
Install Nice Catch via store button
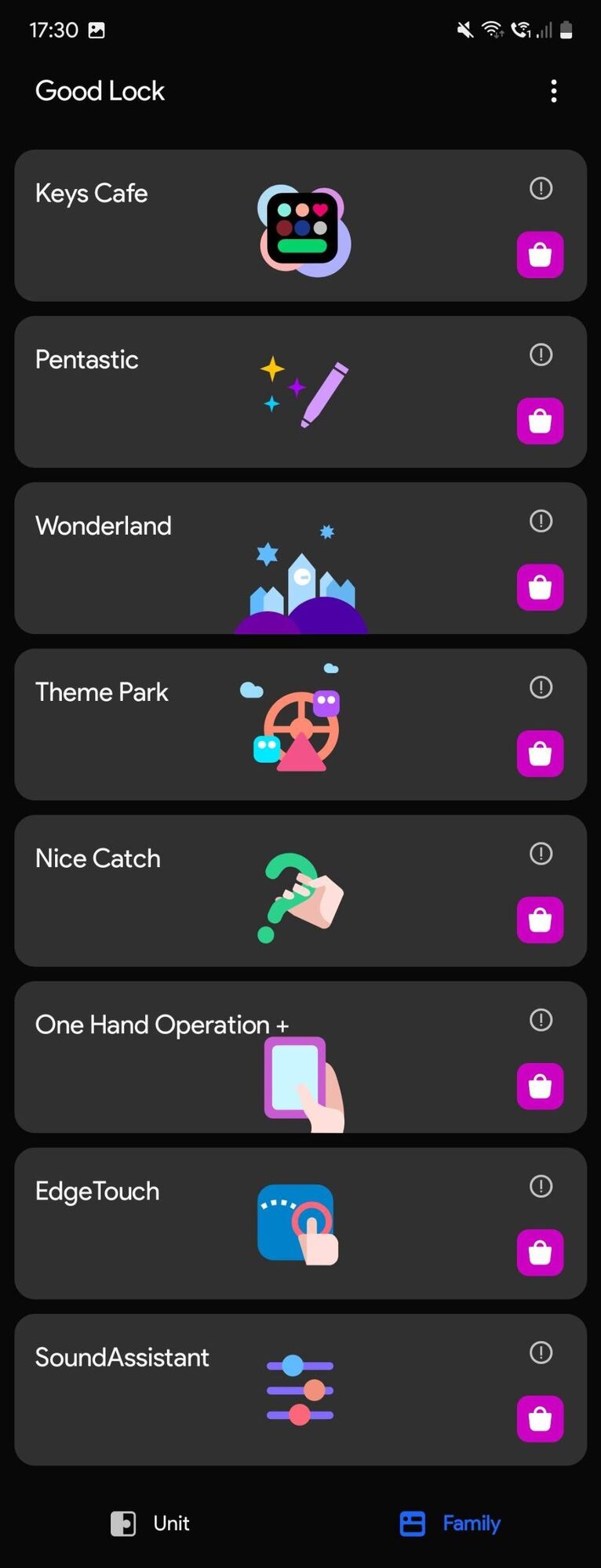[x=540, y=920]
